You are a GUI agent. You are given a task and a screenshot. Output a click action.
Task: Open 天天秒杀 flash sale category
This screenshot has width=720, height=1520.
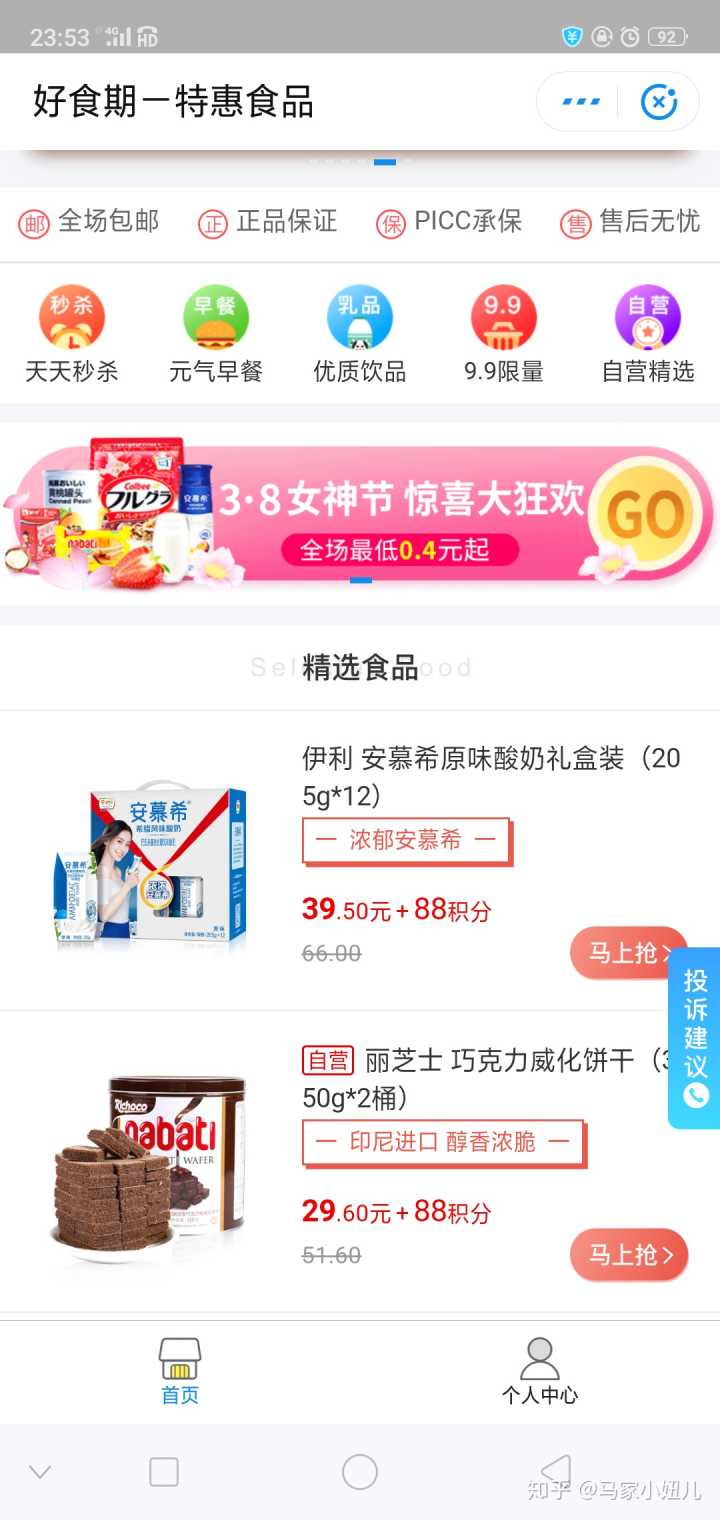[72, 335]
